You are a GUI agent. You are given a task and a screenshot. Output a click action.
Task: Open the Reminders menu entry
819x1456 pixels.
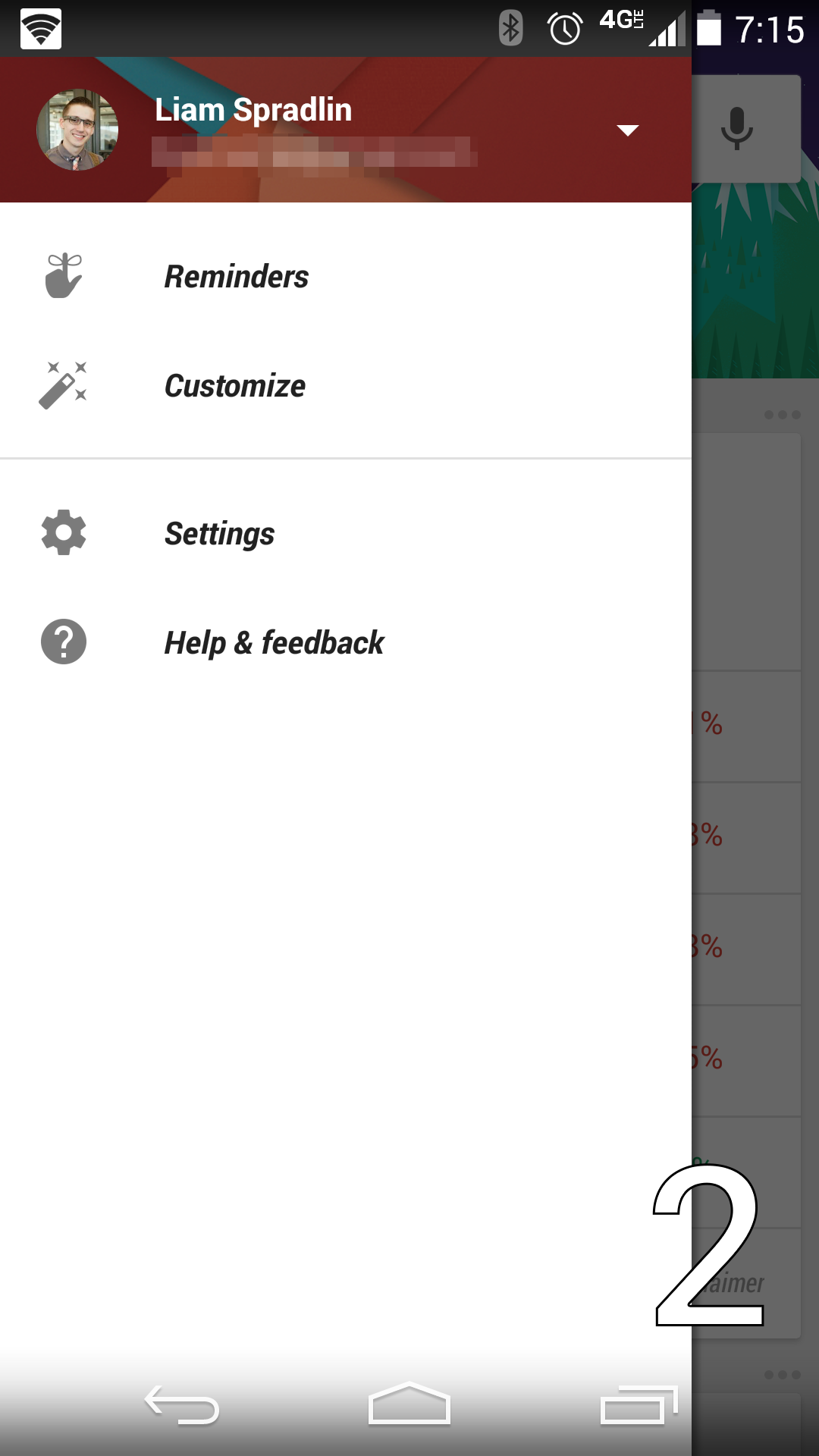[236, 276]
